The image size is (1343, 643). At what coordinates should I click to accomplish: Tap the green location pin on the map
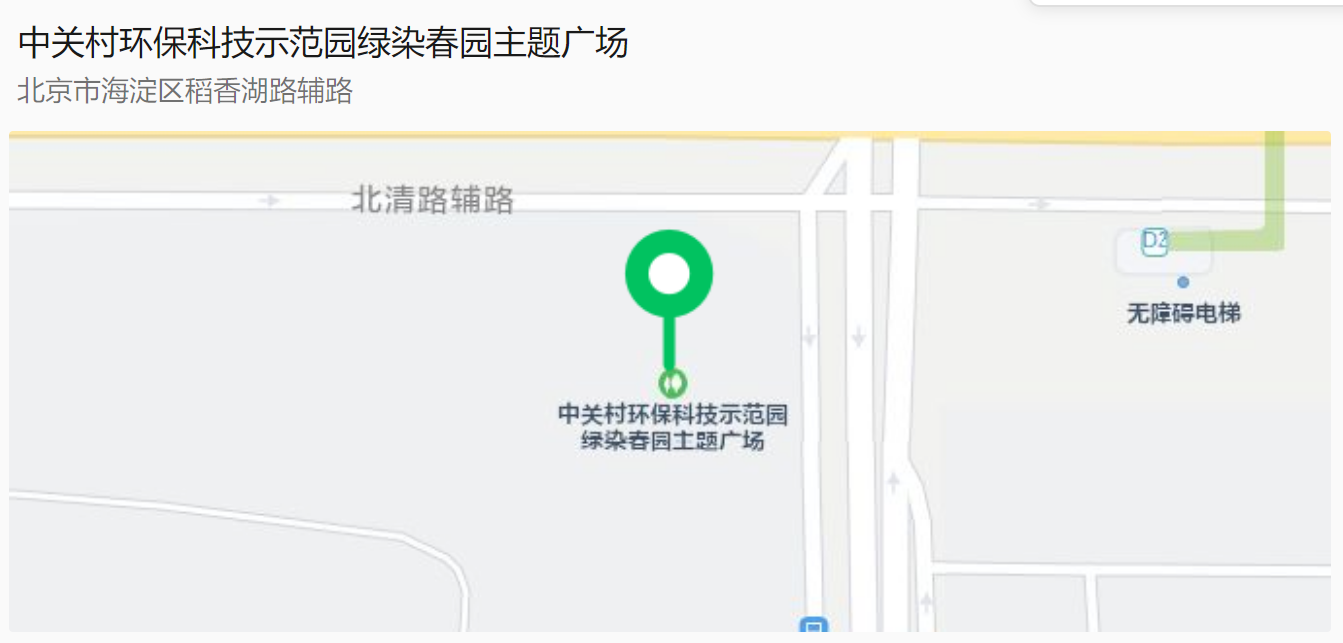[x=669, y=275]
